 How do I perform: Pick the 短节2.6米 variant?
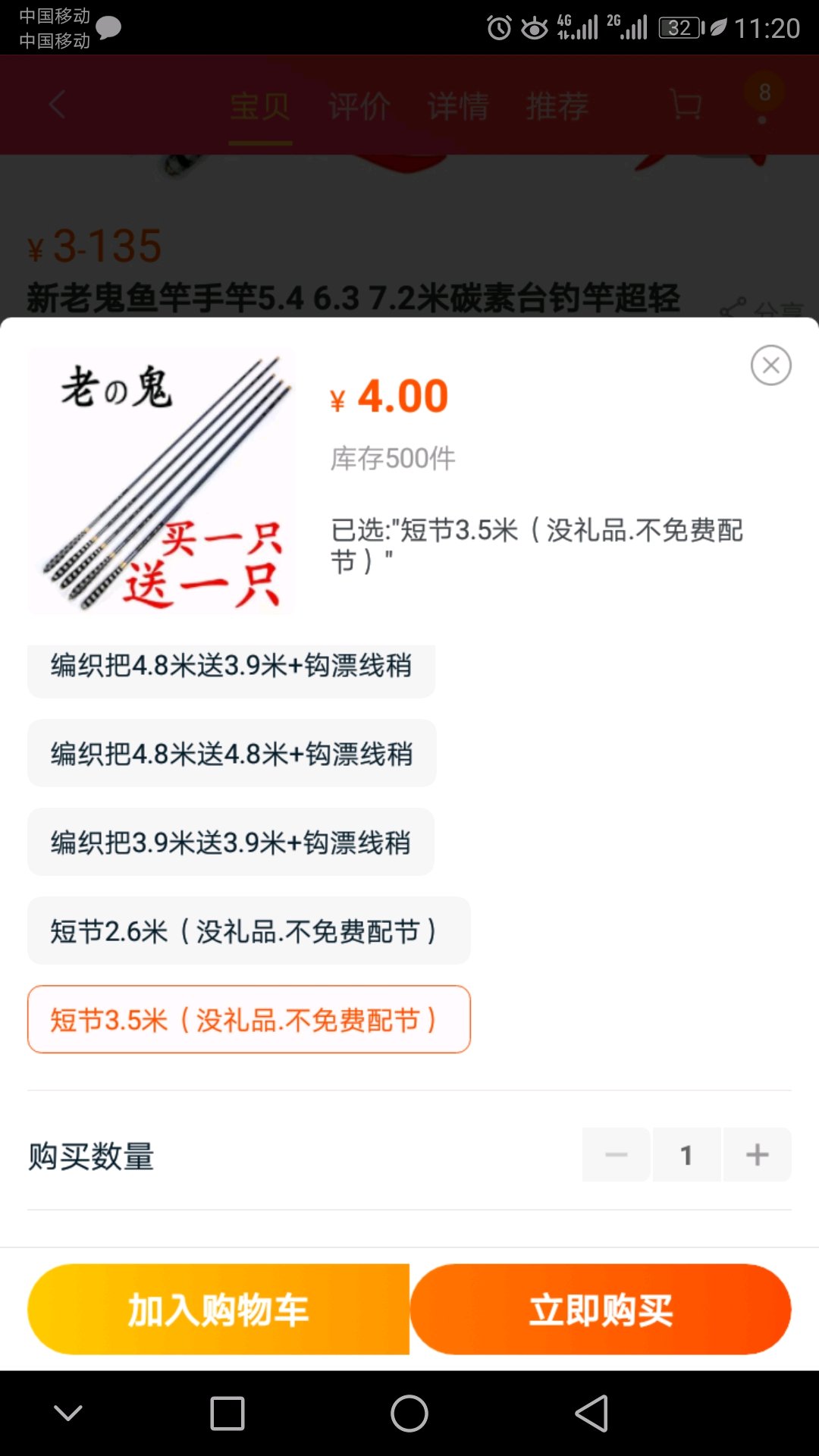pyautogui.click(x=249, y=930)
